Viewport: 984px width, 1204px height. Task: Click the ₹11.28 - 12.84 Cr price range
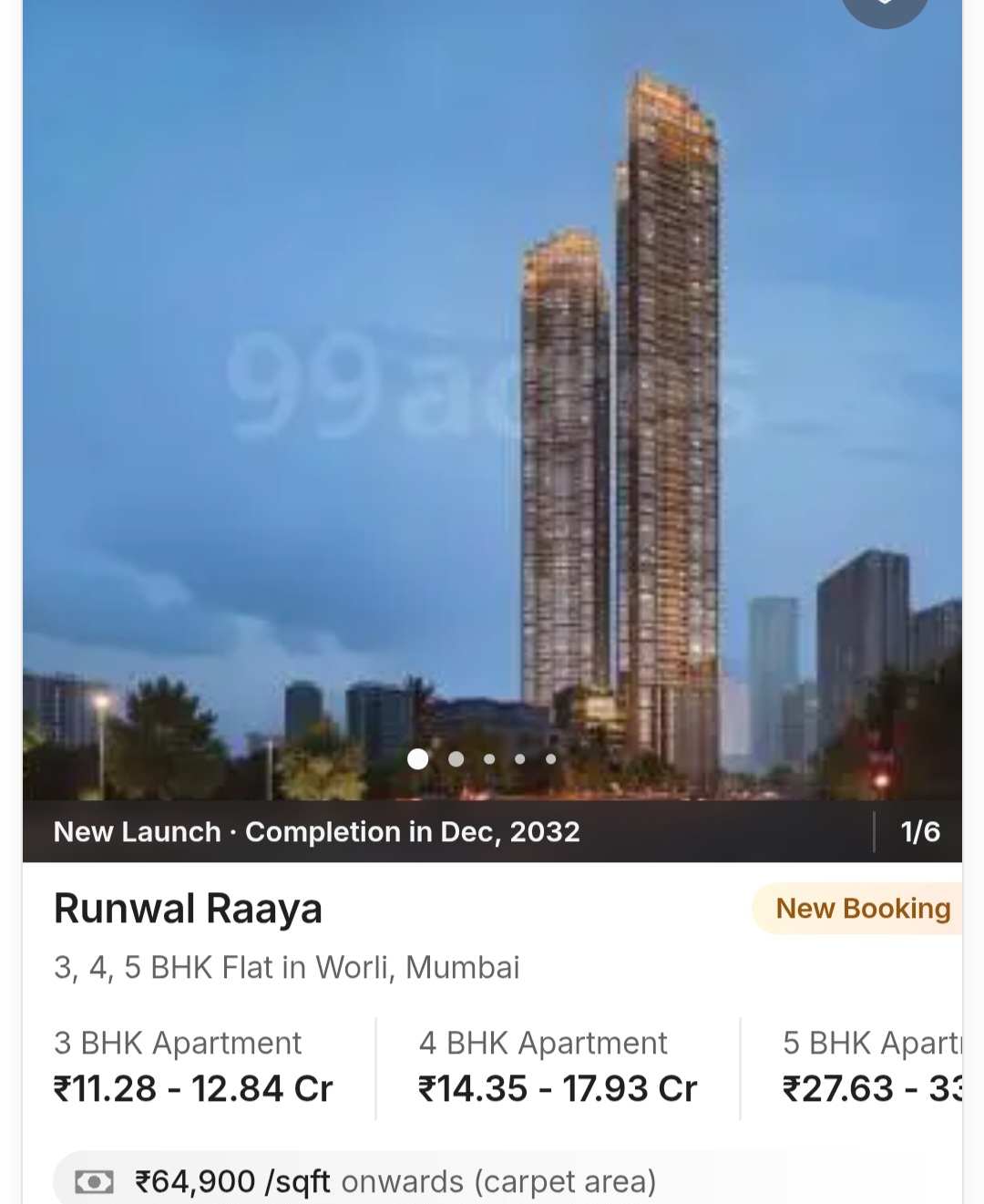tap(194, 1088)
